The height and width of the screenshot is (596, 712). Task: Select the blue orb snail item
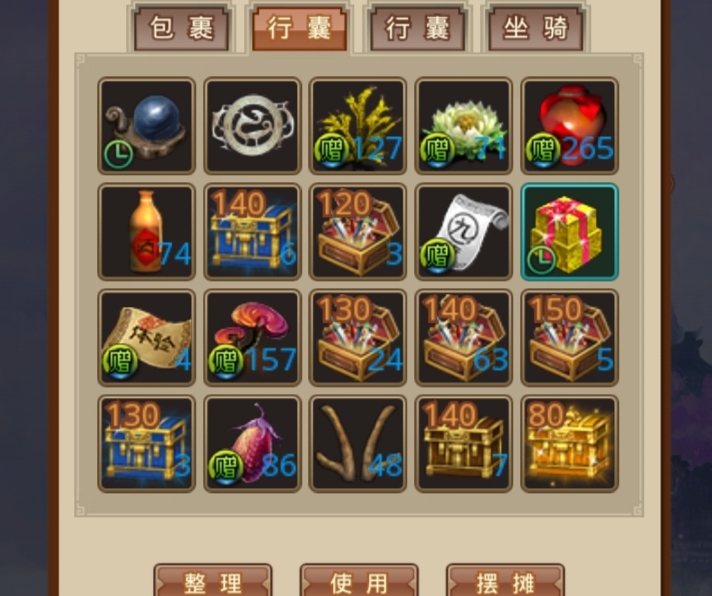[146, 126]
